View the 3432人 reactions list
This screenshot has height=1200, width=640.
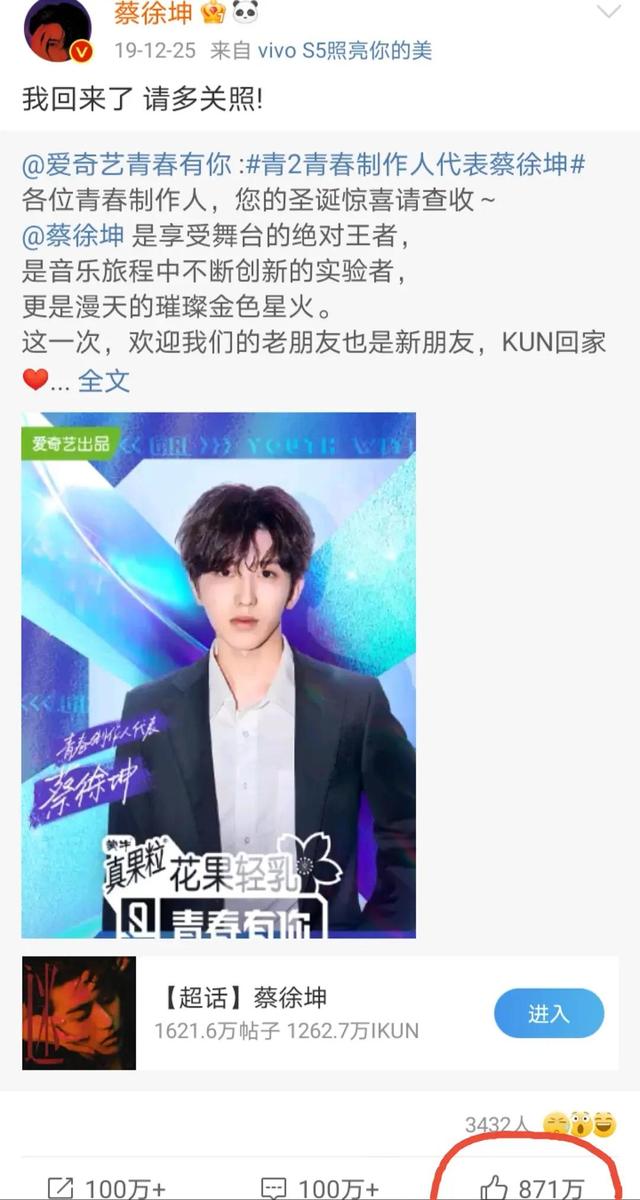[x=497, y=1126]
